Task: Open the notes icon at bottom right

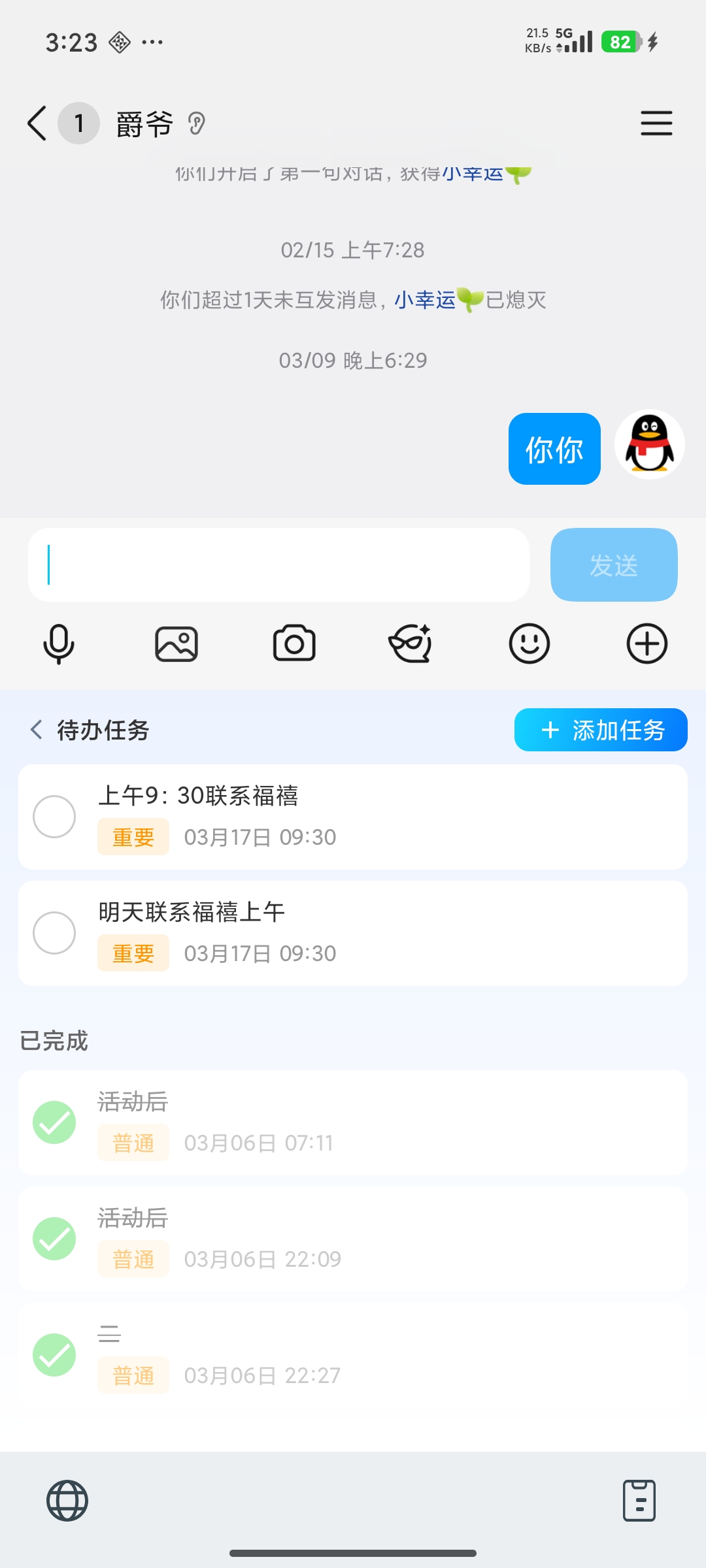Action: [x=639, y=1500]
